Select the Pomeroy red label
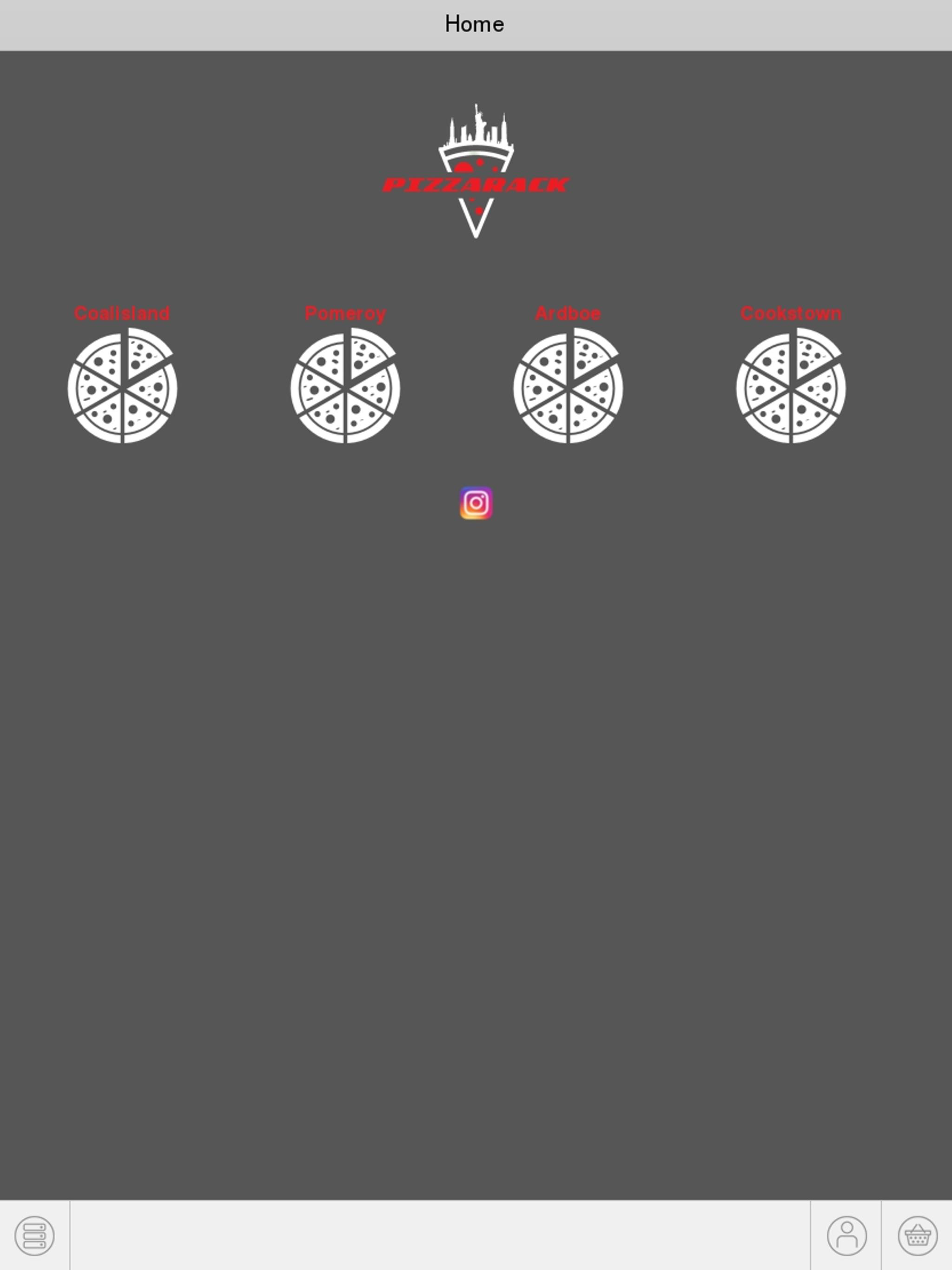 pyautogui.click(x=346, y=313)
